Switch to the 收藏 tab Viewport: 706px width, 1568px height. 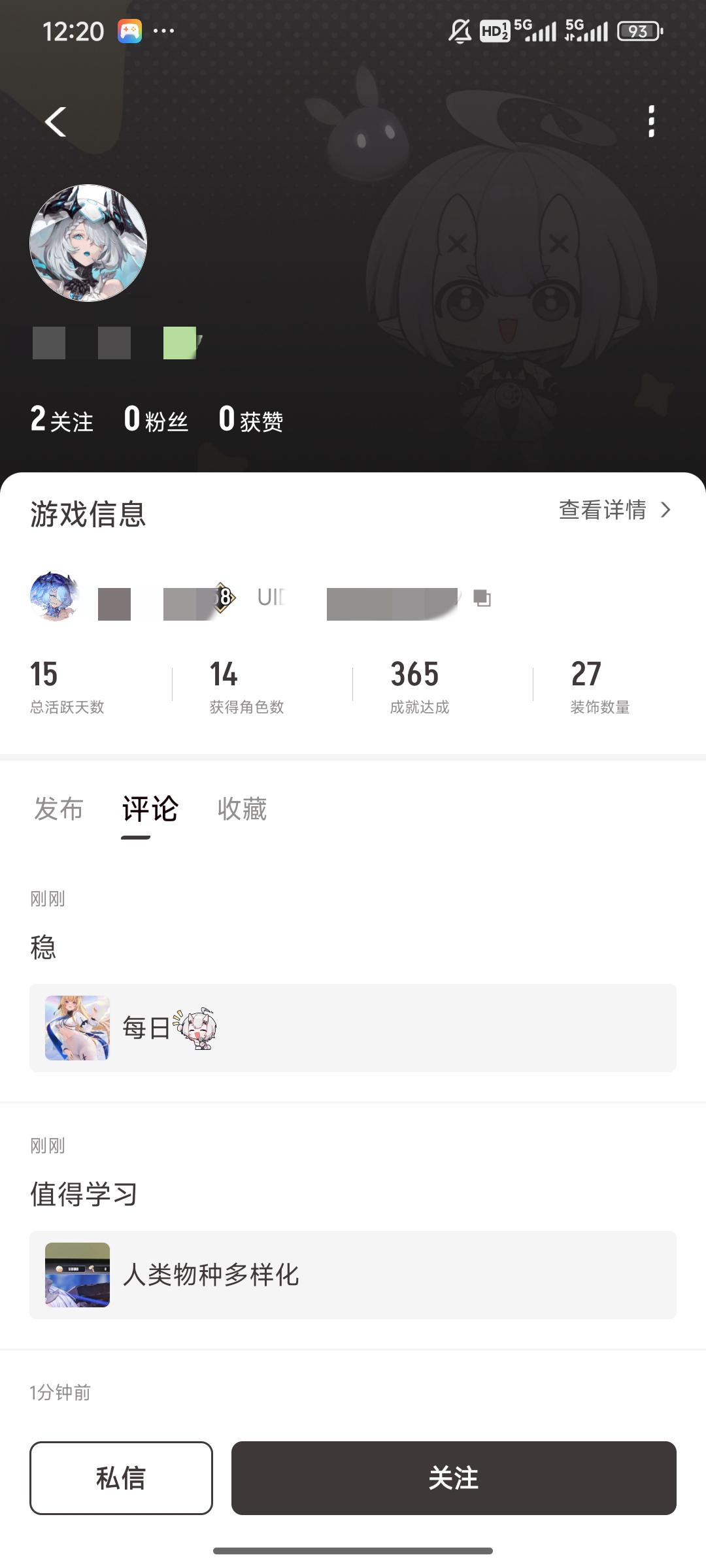[242, 809]
